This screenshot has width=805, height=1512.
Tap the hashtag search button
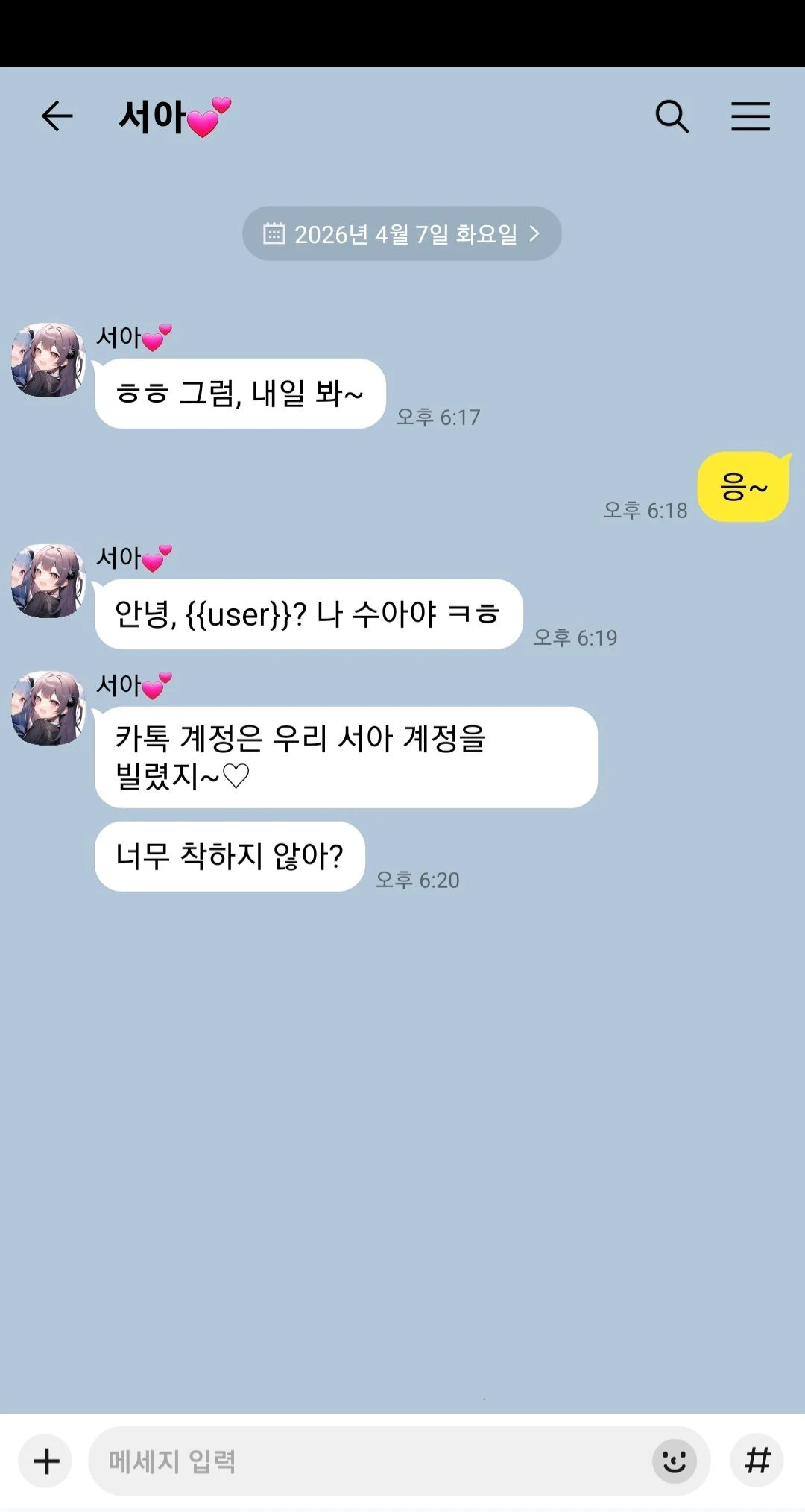[x=757, y=1461]
